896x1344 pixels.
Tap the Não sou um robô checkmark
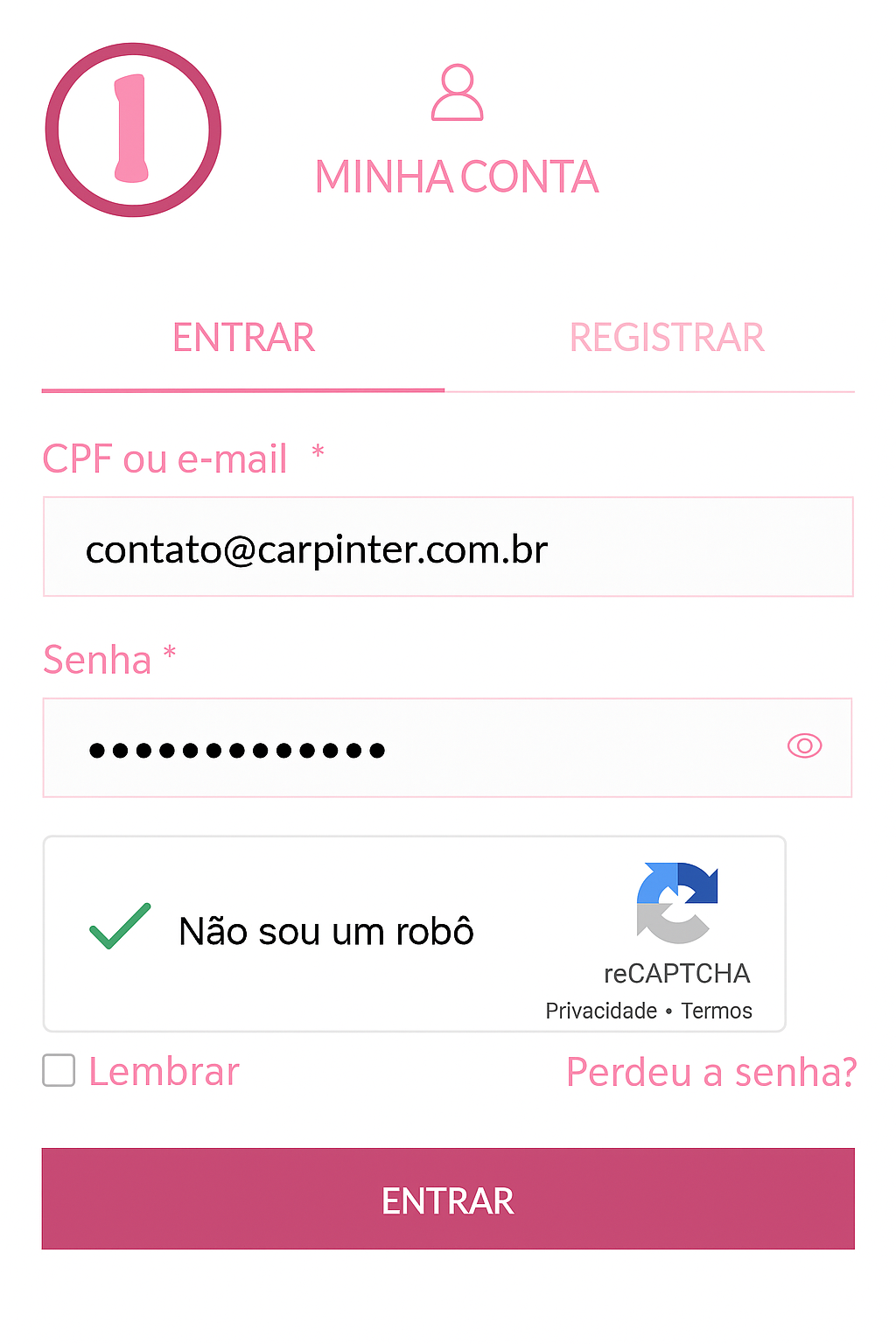point(120,927)
